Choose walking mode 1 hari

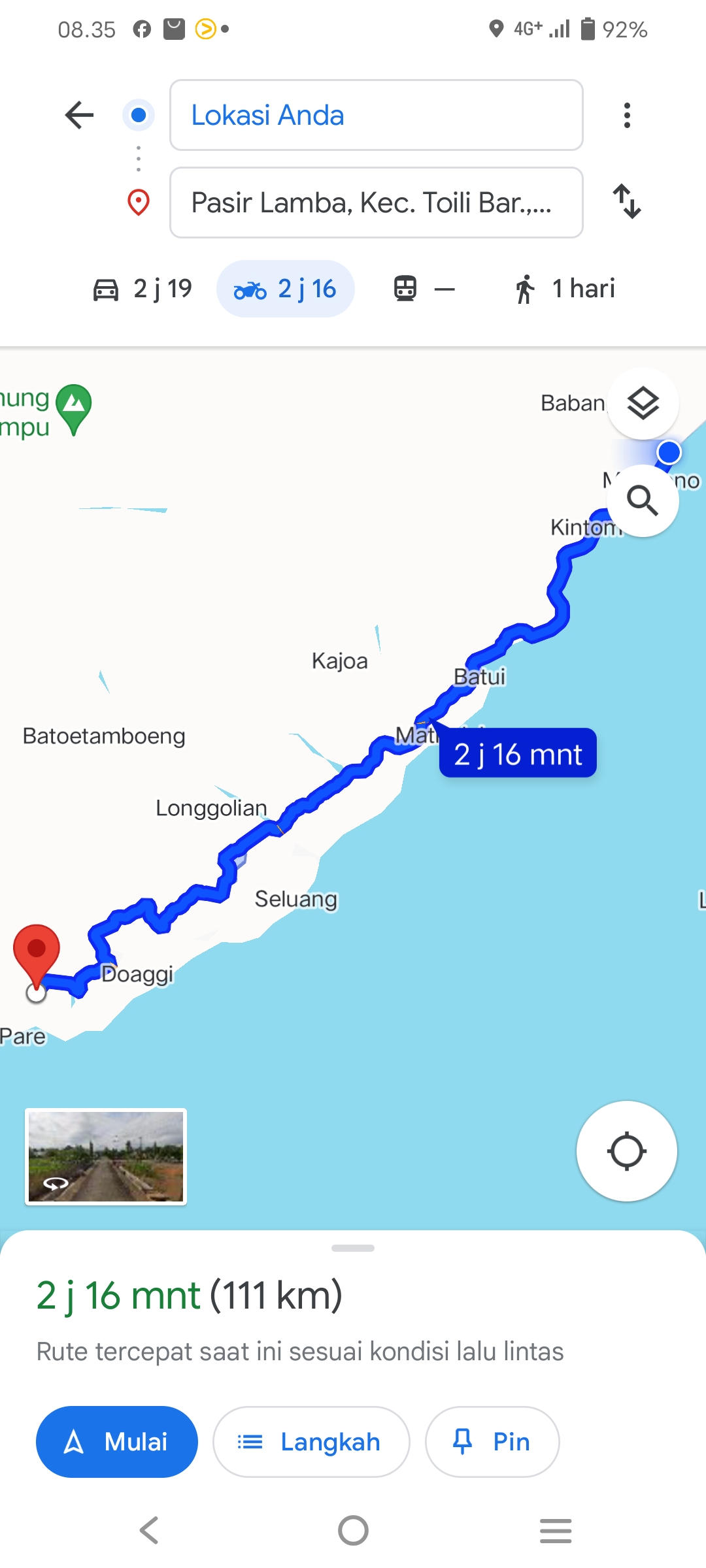click(565, 289)
